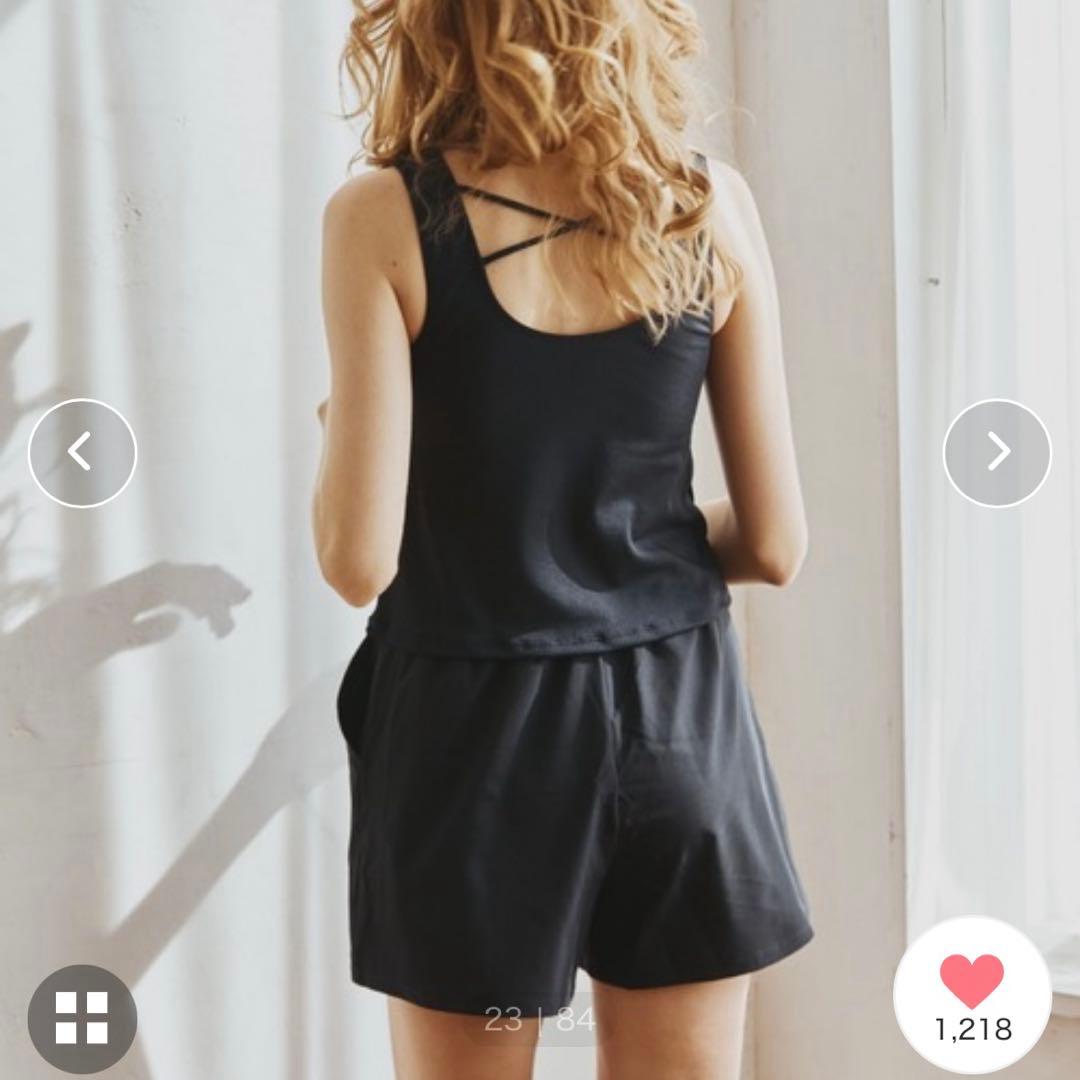The height and width of the screenshot is (1080, 1080).
Task: Show the next product photo
Action: (x=997, y=453)
